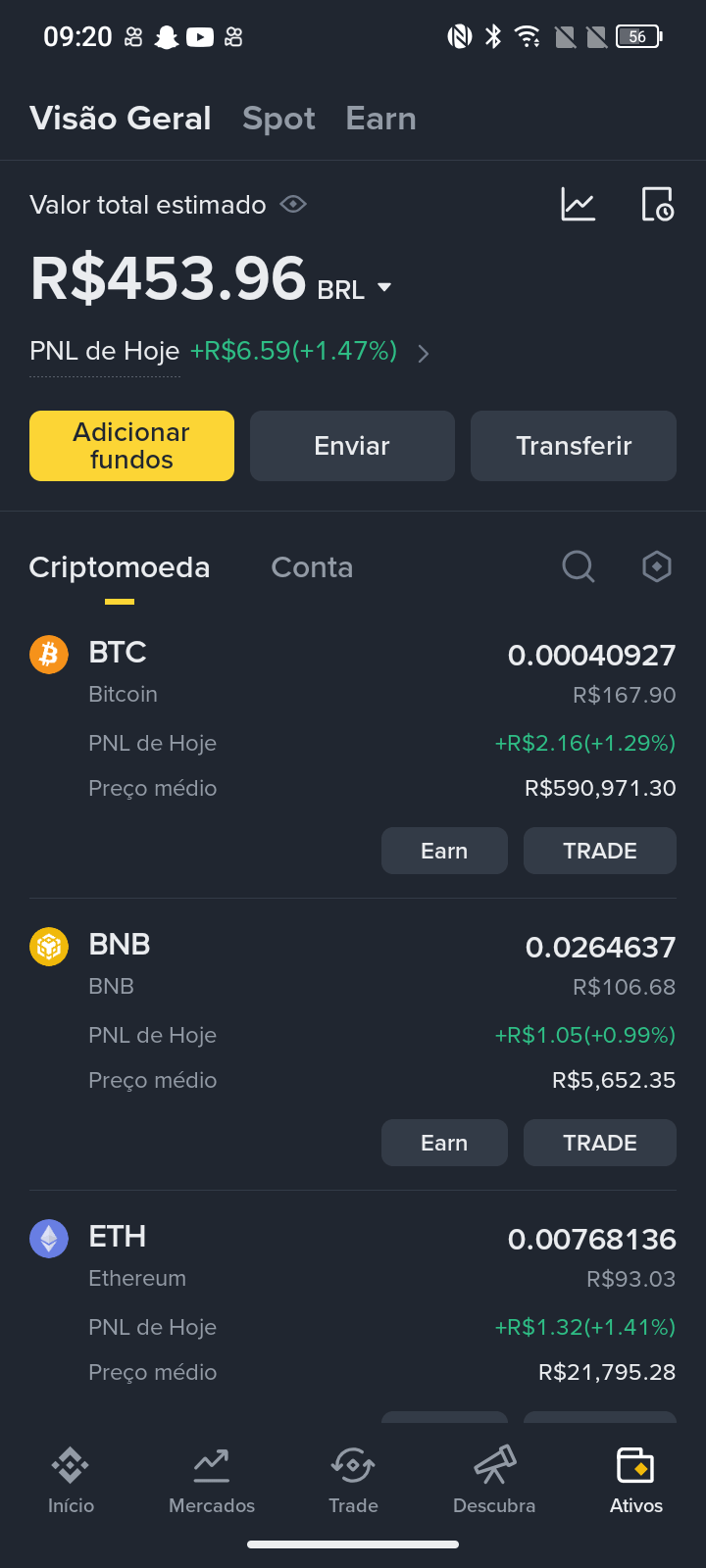
Task: Search the crypto asset list
Action: coord(579,566)
